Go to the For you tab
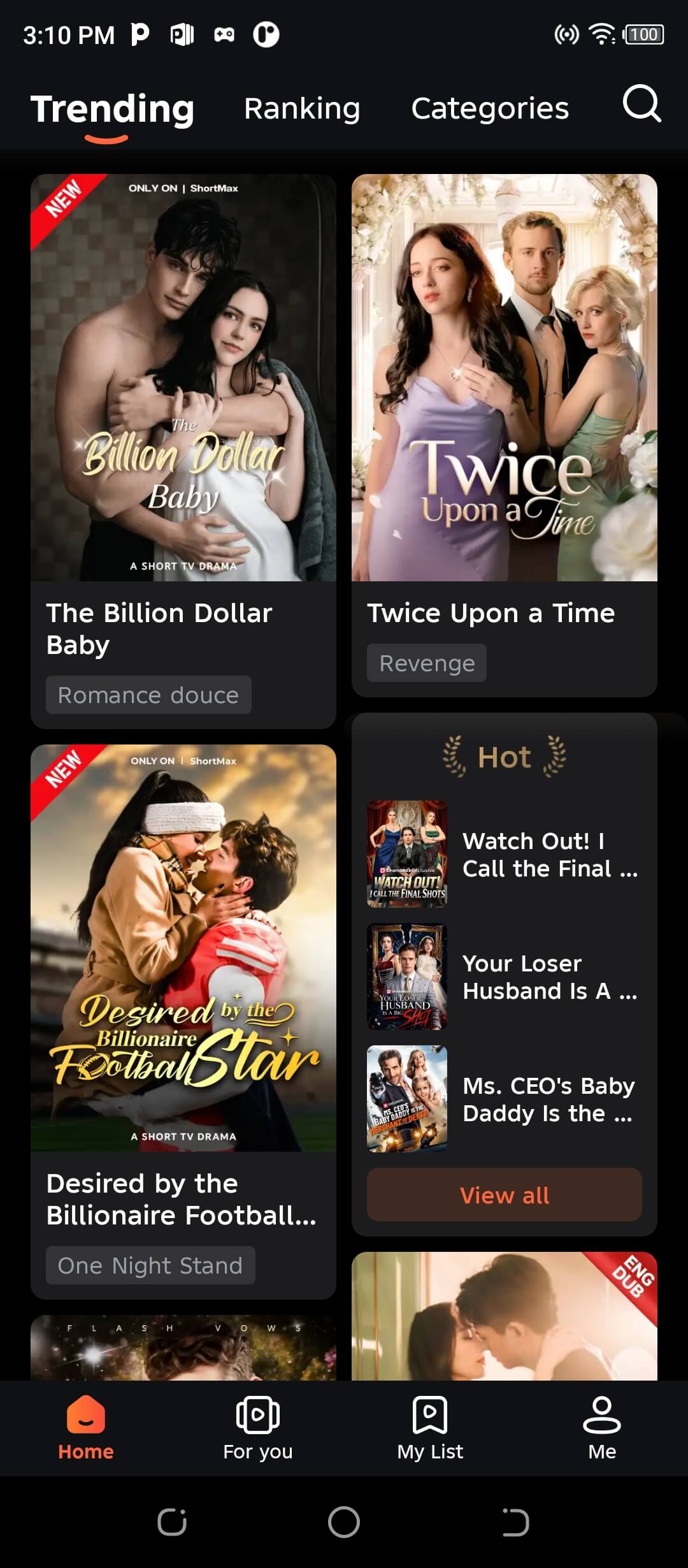Screen dimensions: 688x1568 [x=258, y=1428]
